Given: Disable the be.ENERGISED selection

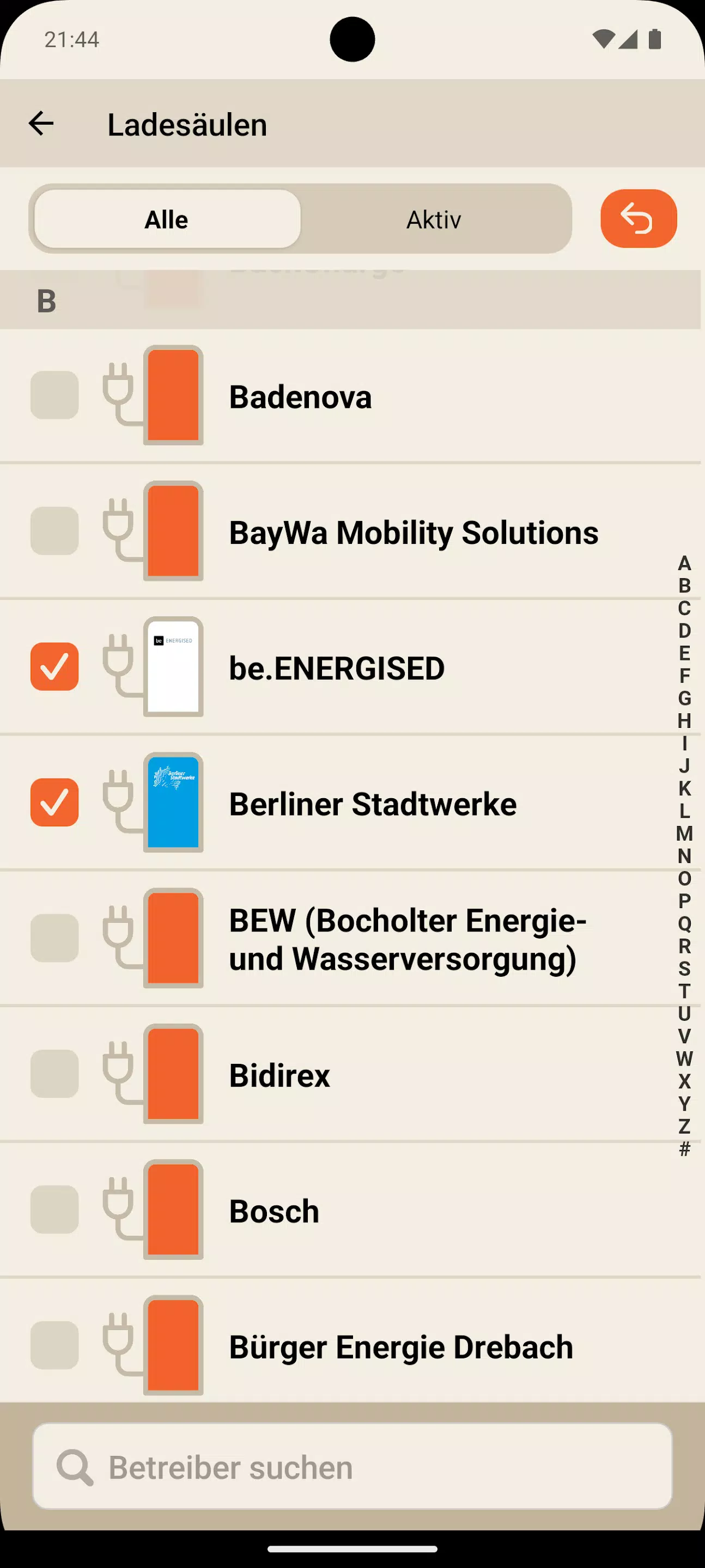Looking at the screenshot, I should coord(53,666).
